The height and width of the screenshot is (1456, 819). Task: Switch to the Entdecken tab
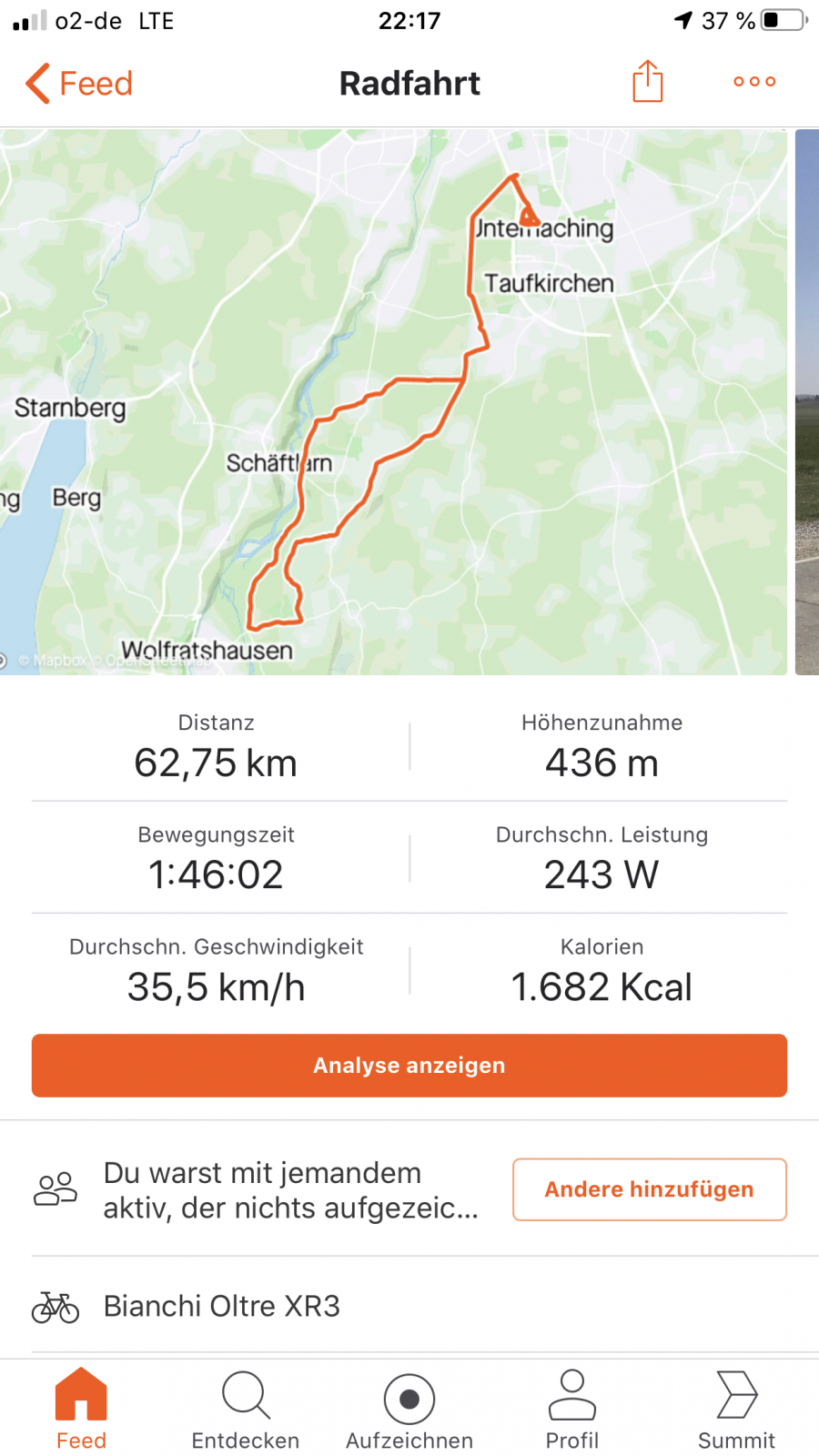click(246, 1409)
